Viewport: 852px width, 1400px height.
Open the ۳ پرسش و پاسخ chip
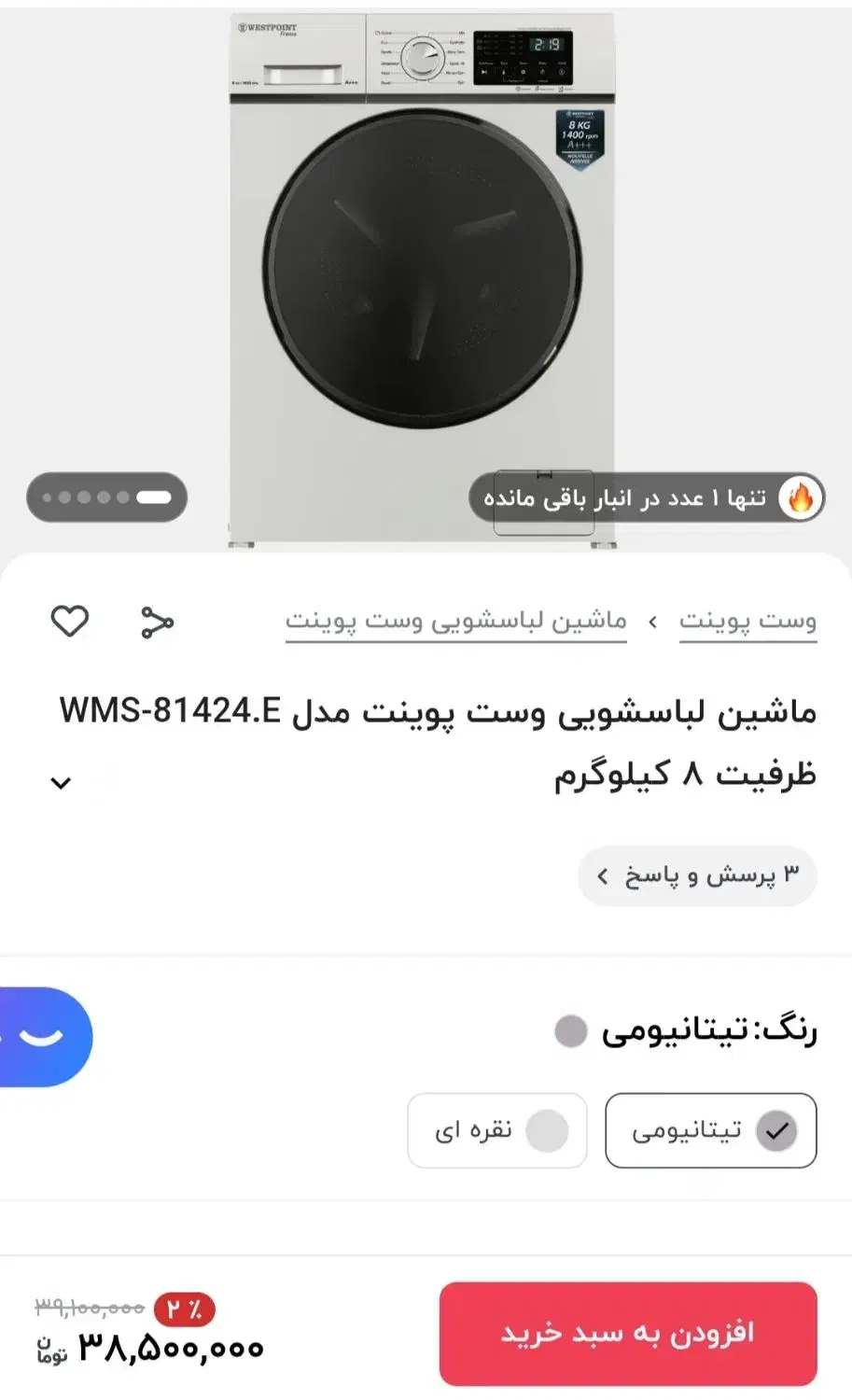[x=697, y=875]
